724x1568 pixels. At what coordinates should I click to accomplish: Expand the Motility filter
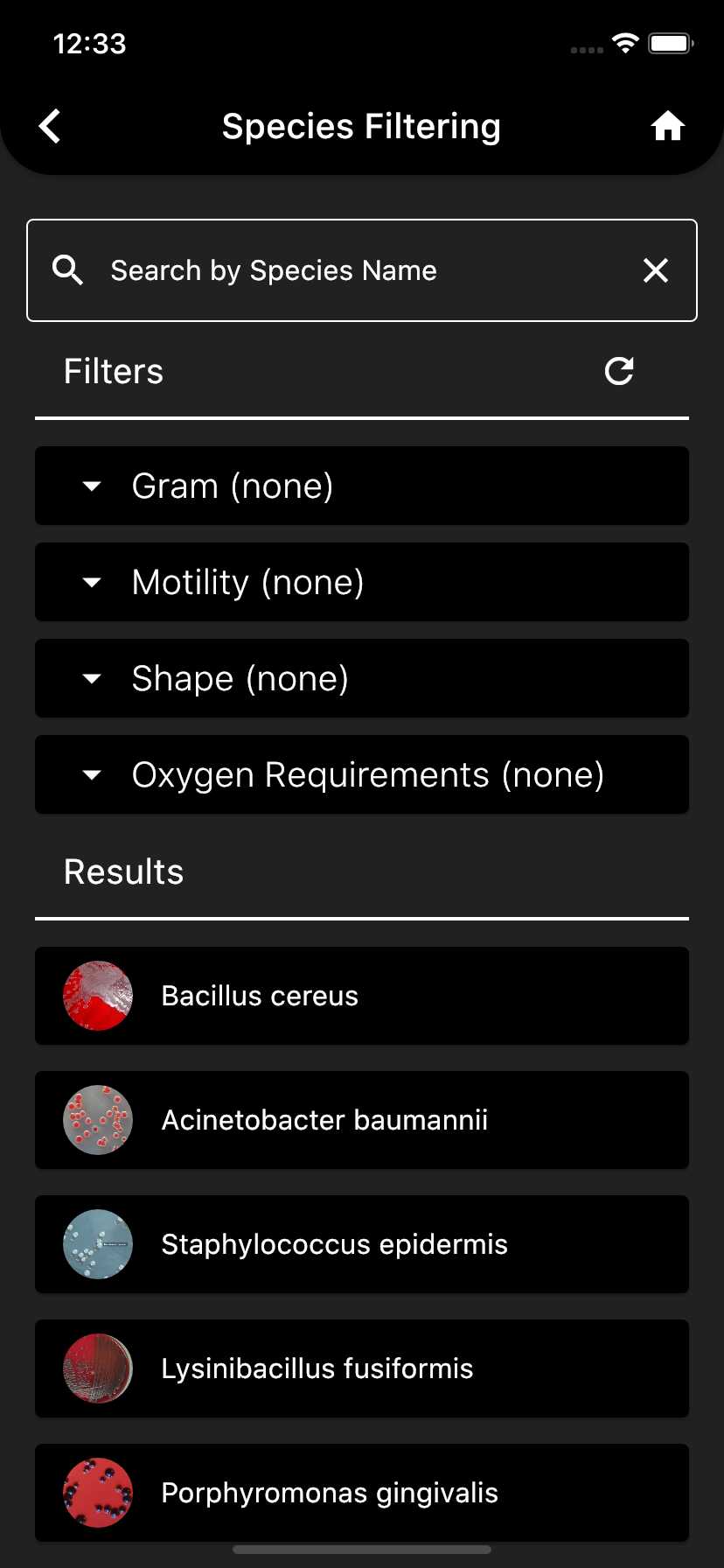click(x=362, y=582)
